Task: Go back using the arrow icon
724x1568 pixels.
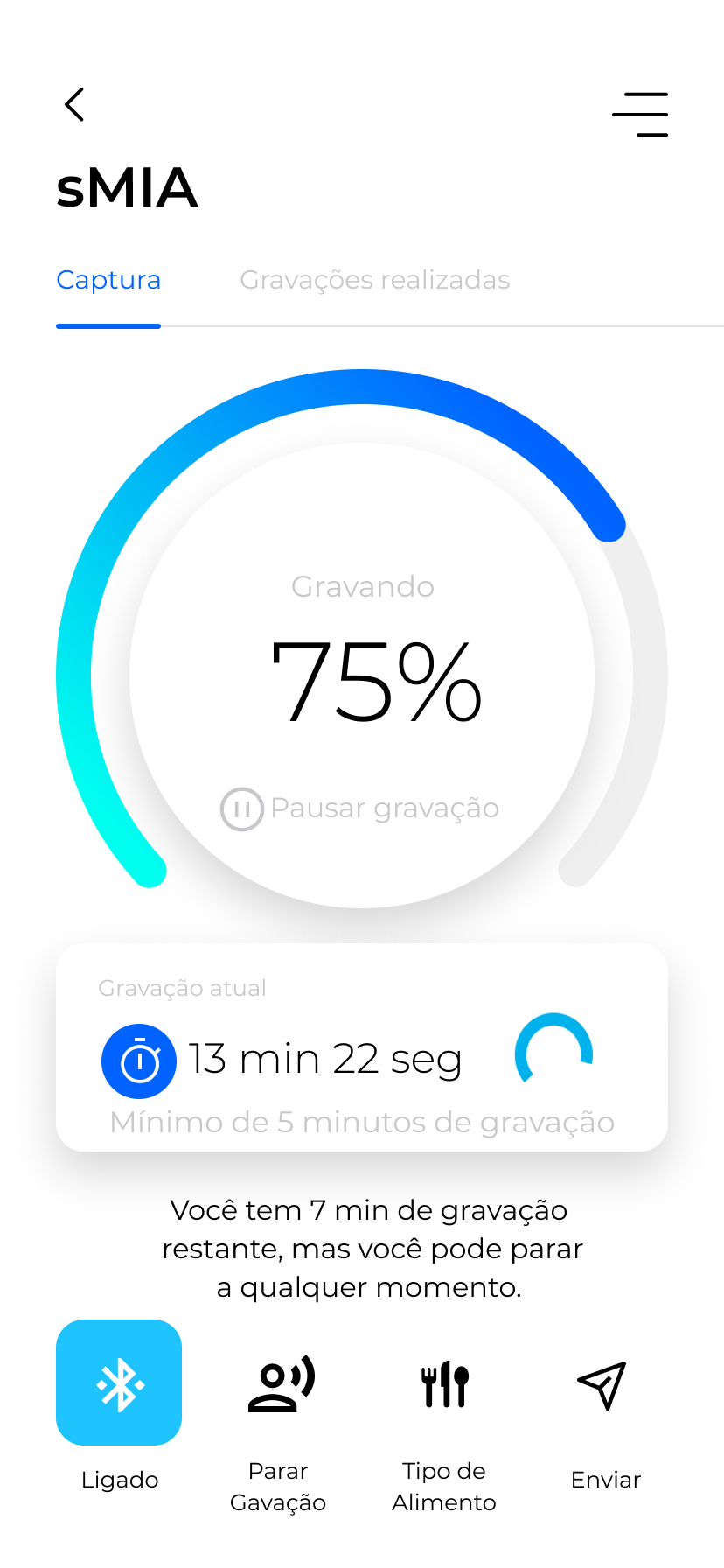Action: 74,104
